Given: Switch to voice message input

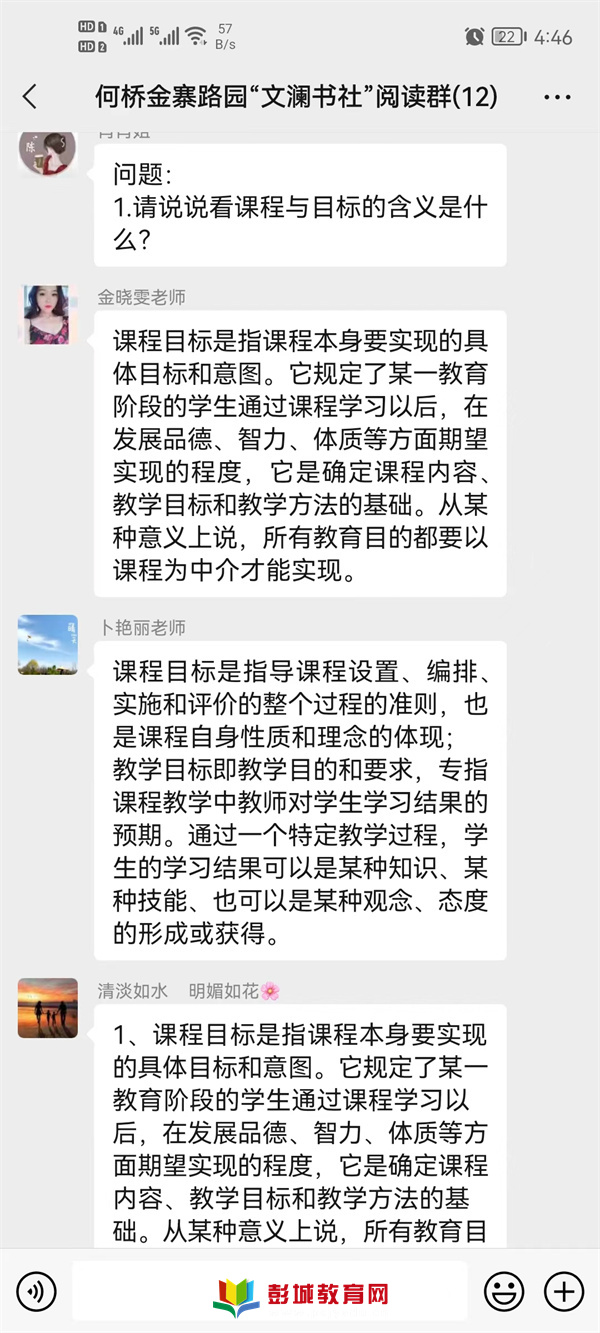Looking at the screenshot, I should coord(37,1292).
